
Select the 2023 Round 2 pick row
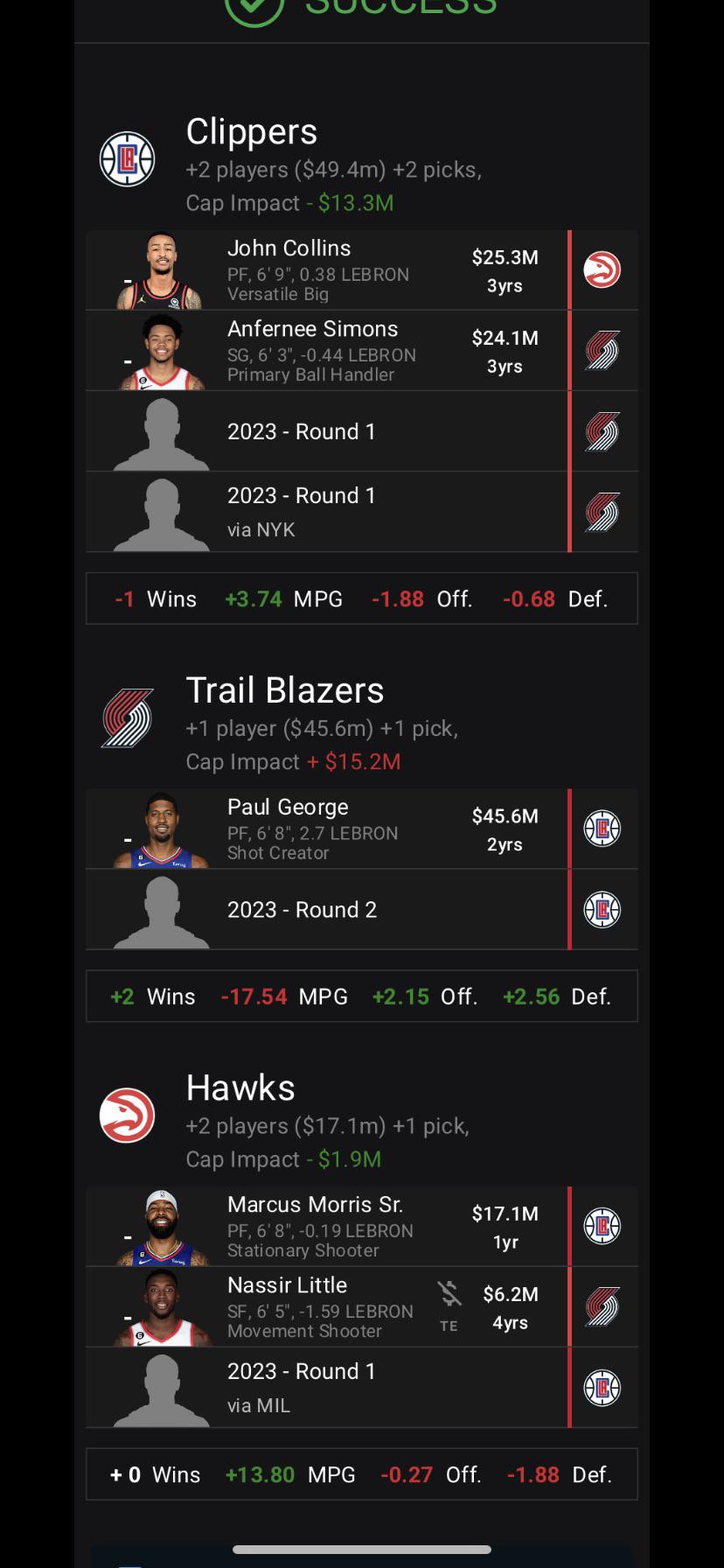[332, 910]
